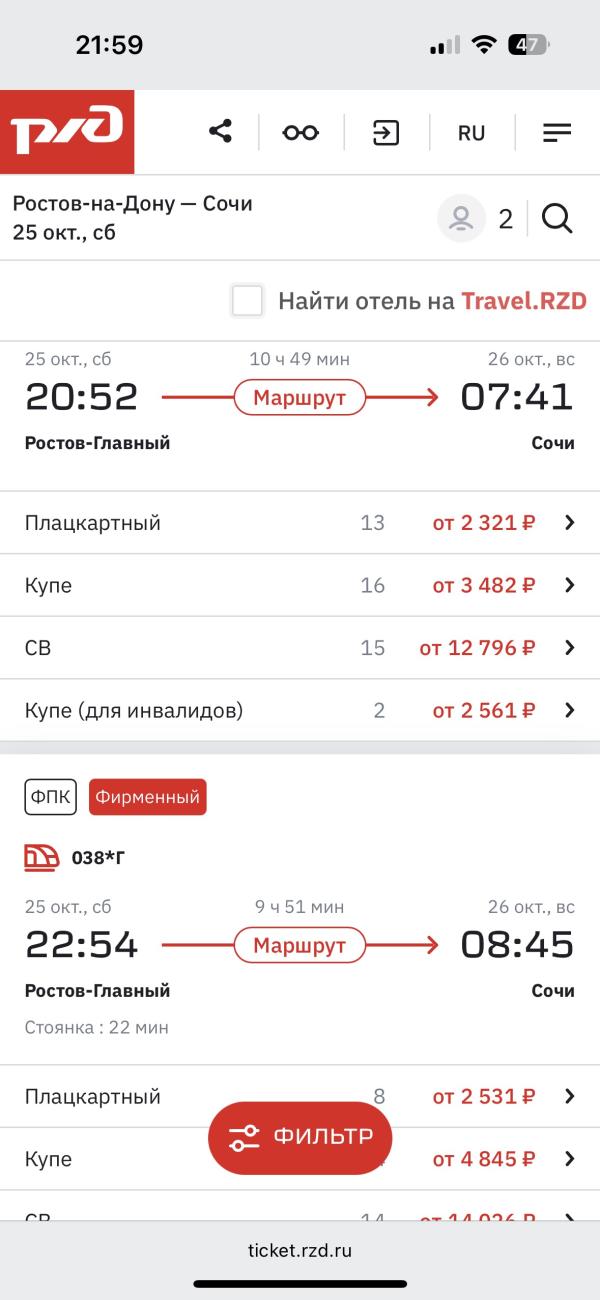Viewport: 600px width, 1300px height.
Task: Tap the ticket.rzd.ru address bar
Action: 300,1250
